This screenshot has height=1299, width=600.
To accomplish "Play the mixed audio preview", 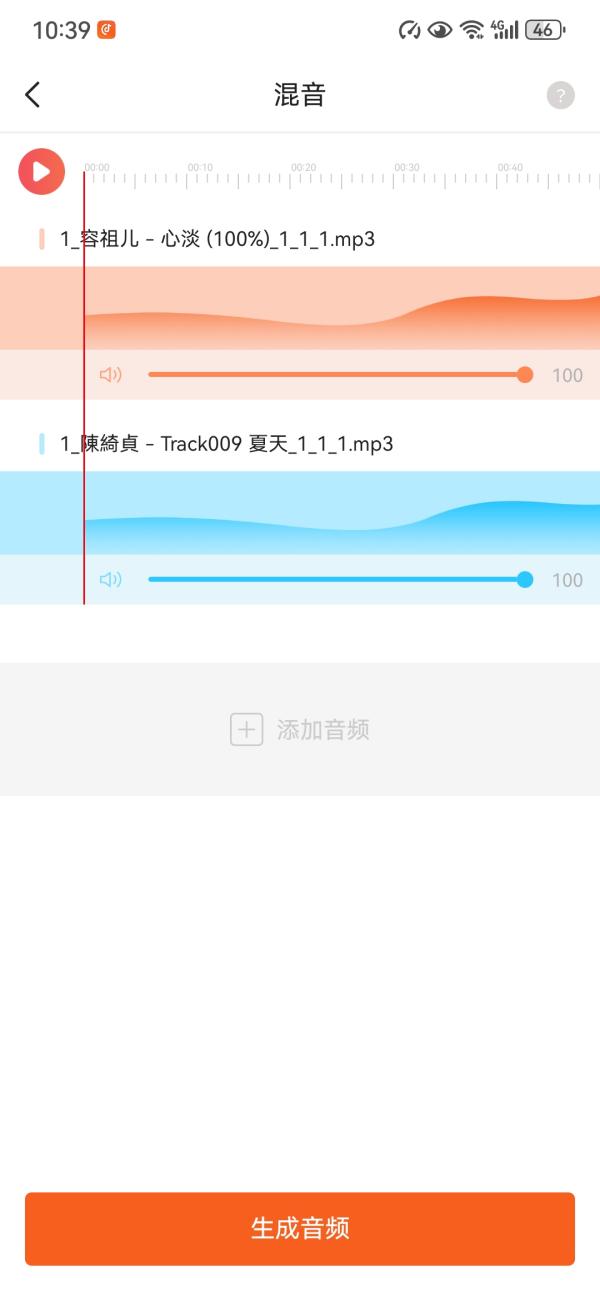I will click(x=41, y=172).
